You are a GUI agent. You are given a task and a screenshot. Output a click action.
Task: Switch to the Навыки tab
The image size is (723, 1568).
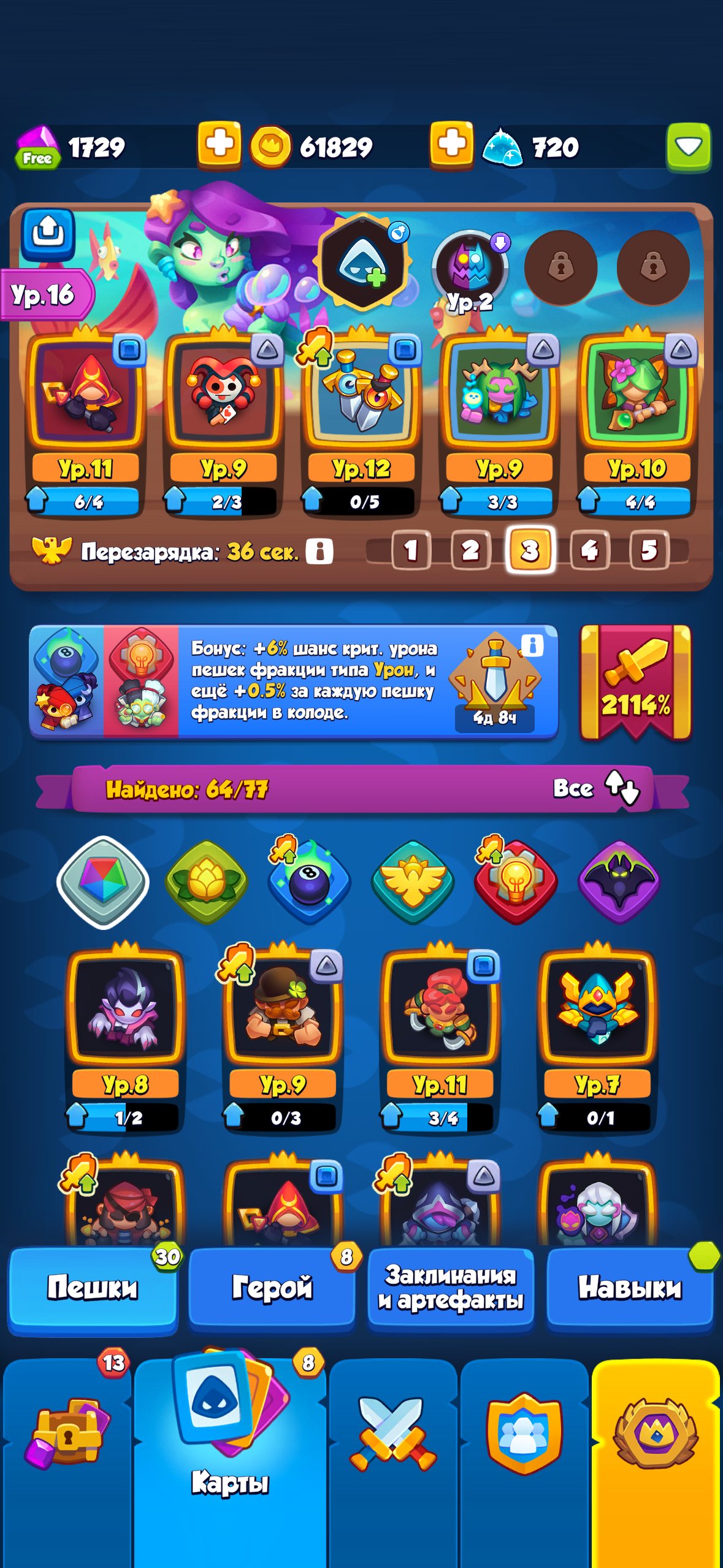pyautogui.click(x=629, y=1287)
